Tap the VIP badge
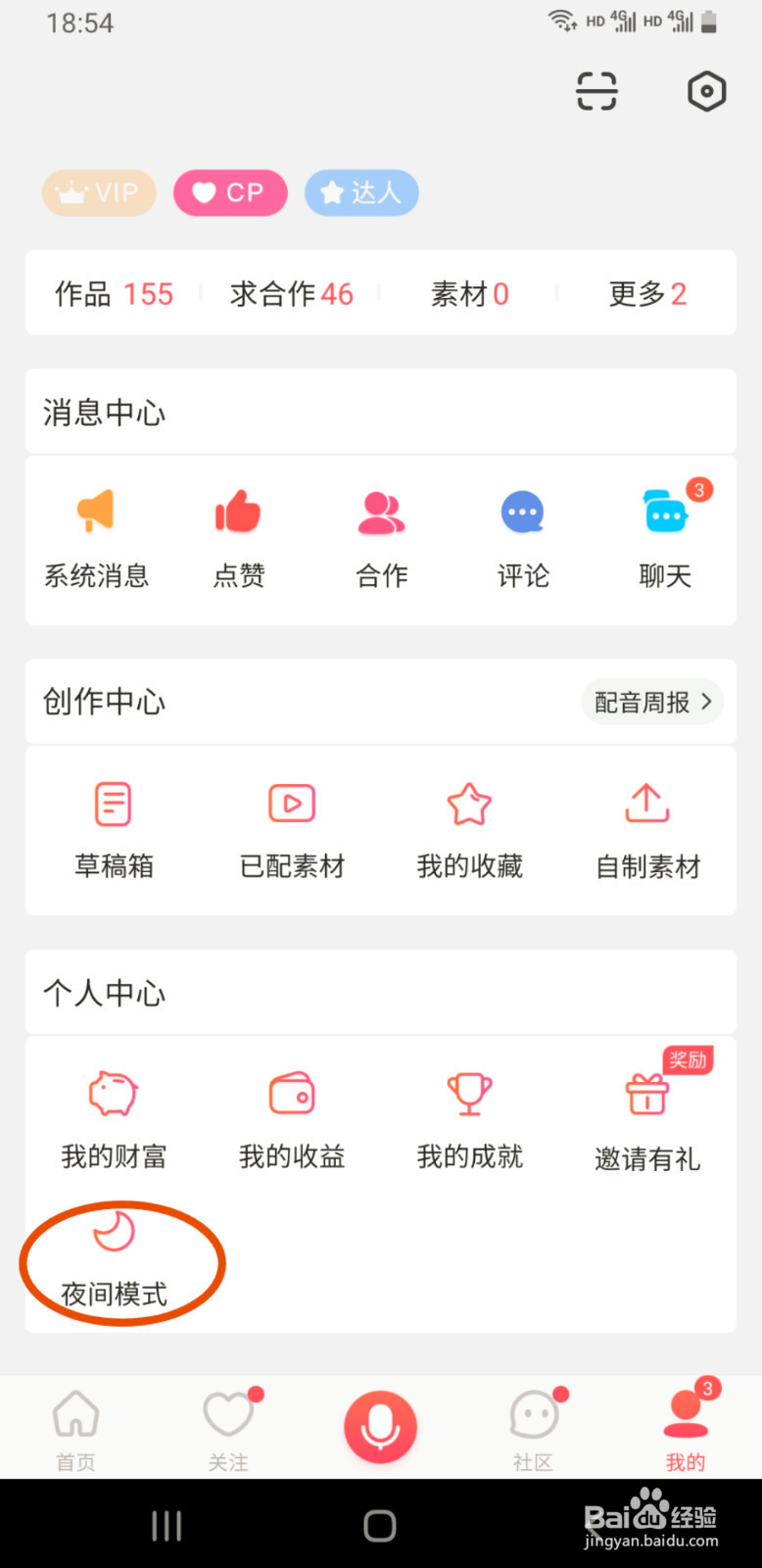Image resolution: width=762 pixels, height=1568 pixels. tap(99, 192)
